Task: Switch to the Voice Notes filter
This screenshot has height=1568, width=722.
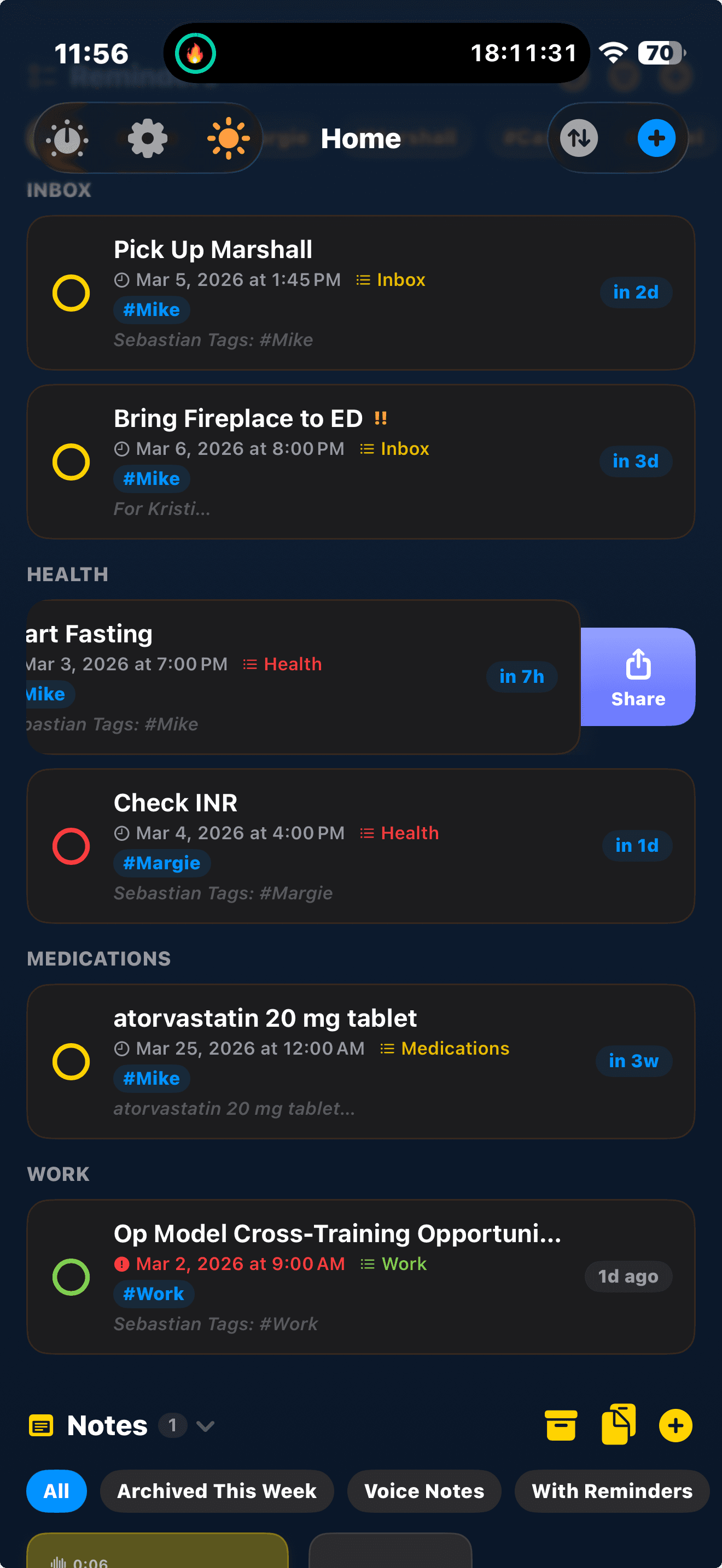Action: (x=424, y=1491)
